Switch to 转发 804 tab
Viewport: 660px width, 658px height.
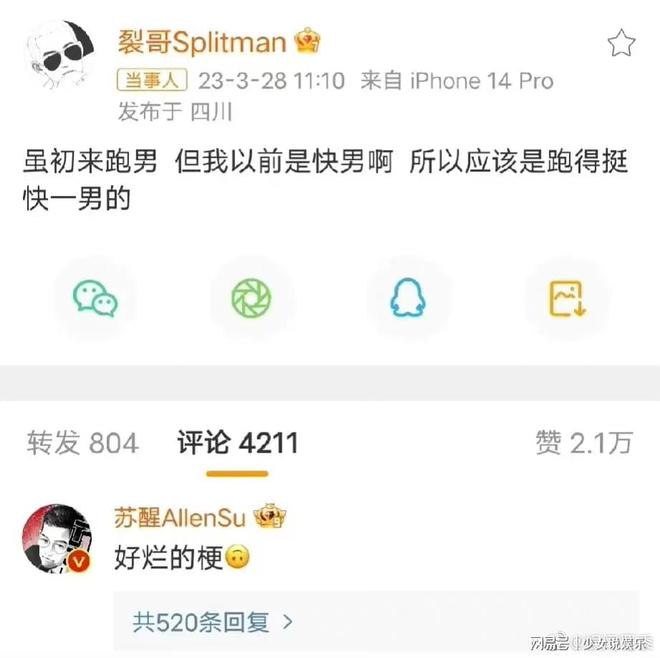coord(82,443)
